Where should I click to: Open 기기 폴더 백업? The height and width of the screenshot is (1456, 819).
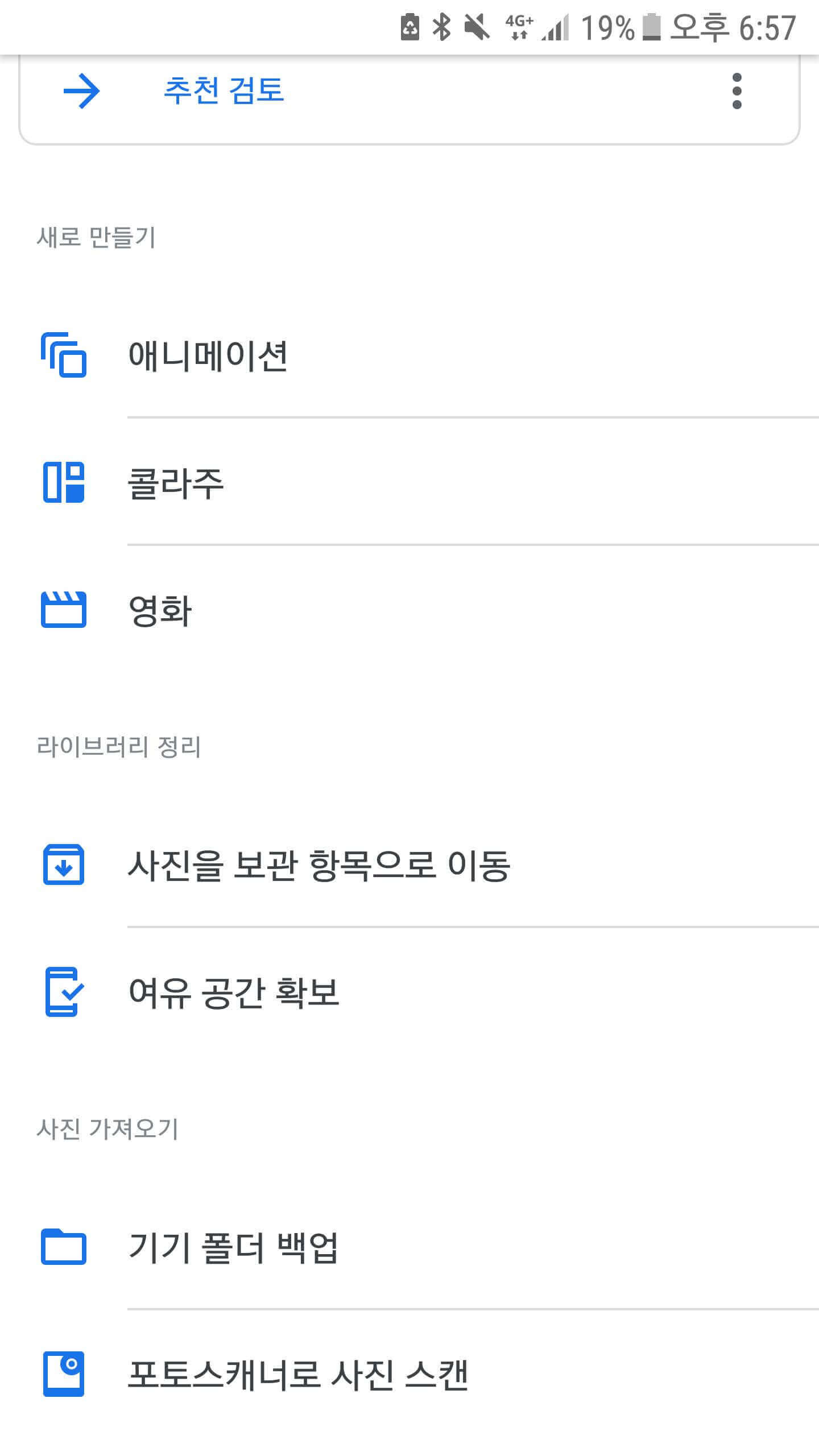click(233, 1247)
